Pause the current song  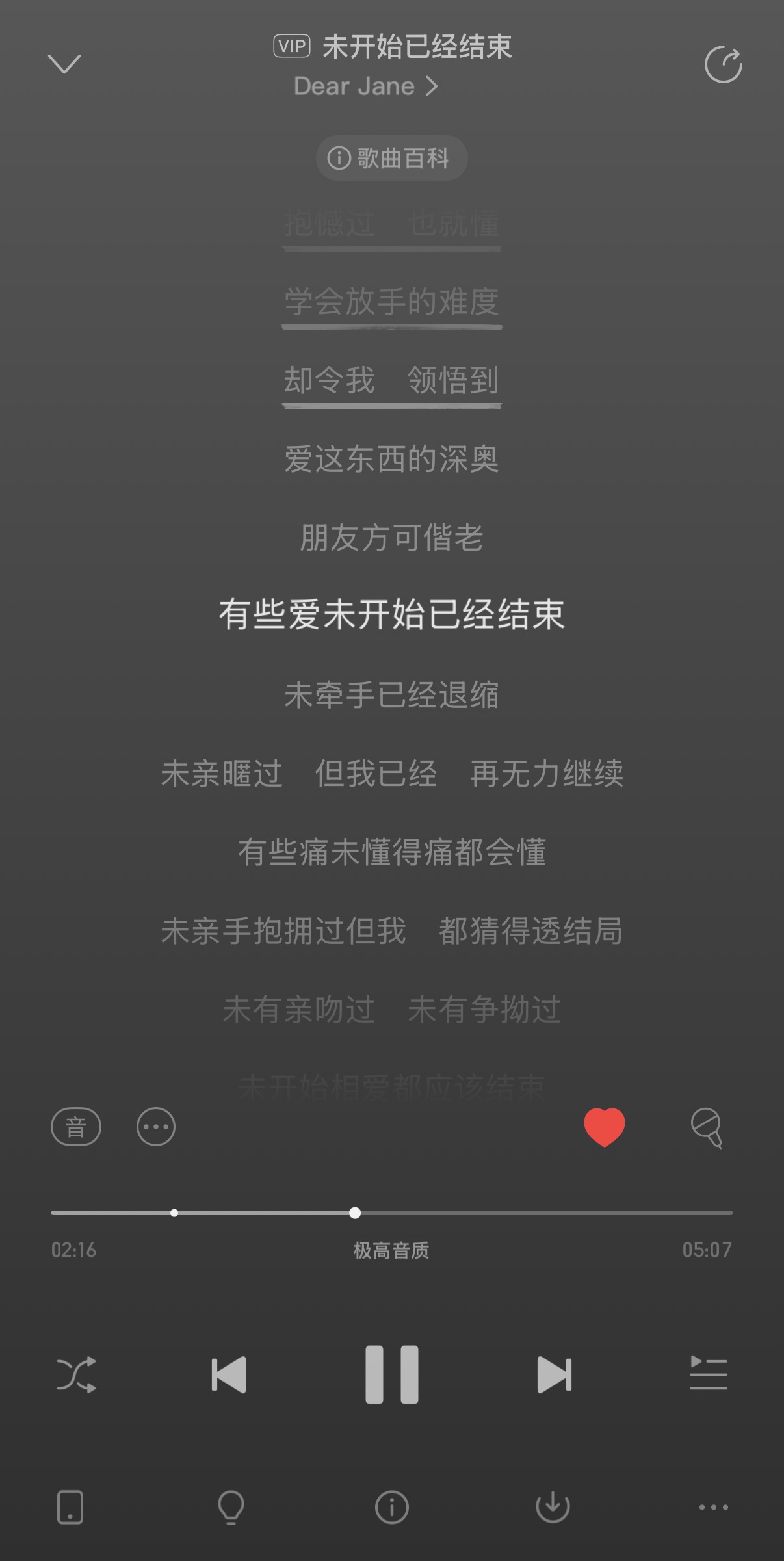tap(392, 1374)
